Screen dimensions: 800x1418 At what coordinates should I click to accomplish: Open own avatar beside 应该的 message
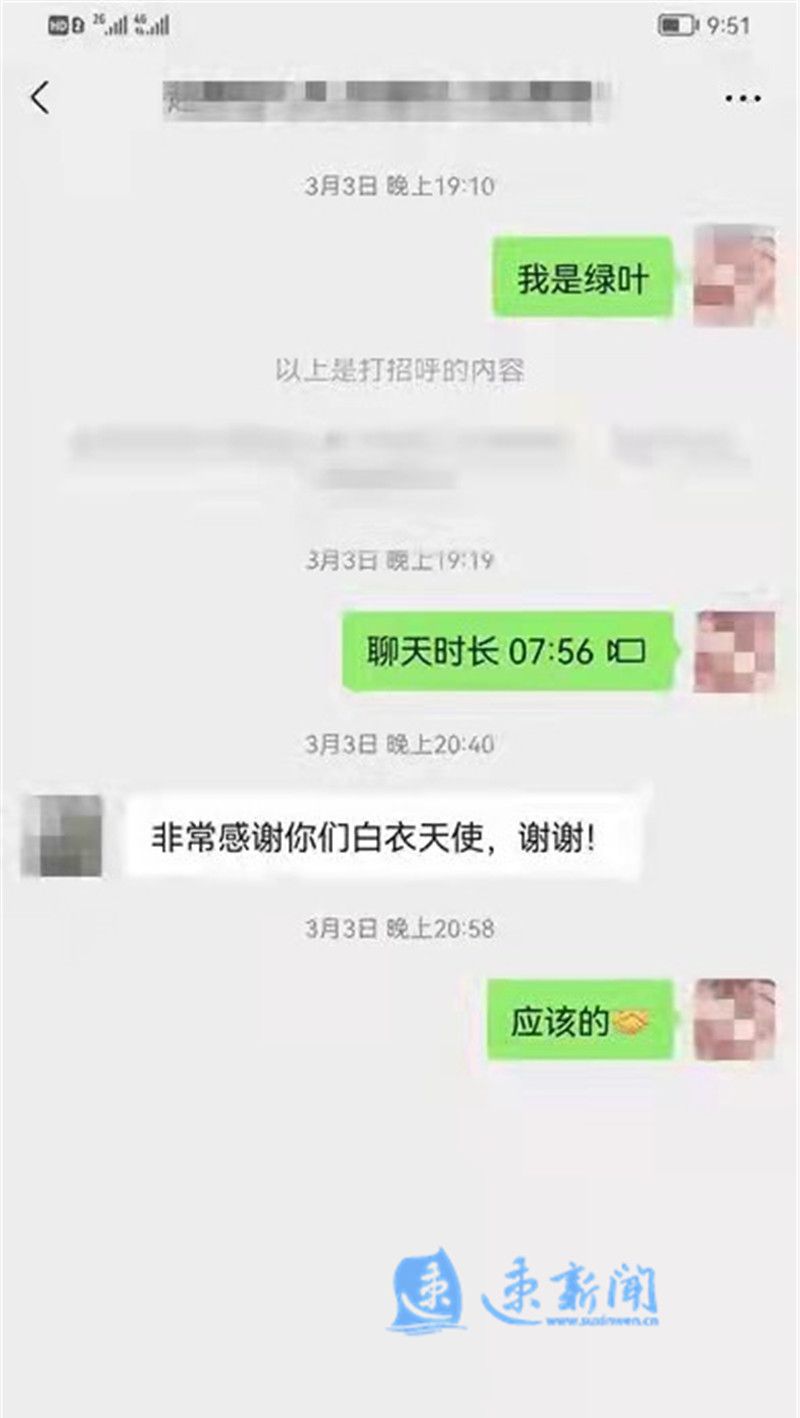point(735,1020)
